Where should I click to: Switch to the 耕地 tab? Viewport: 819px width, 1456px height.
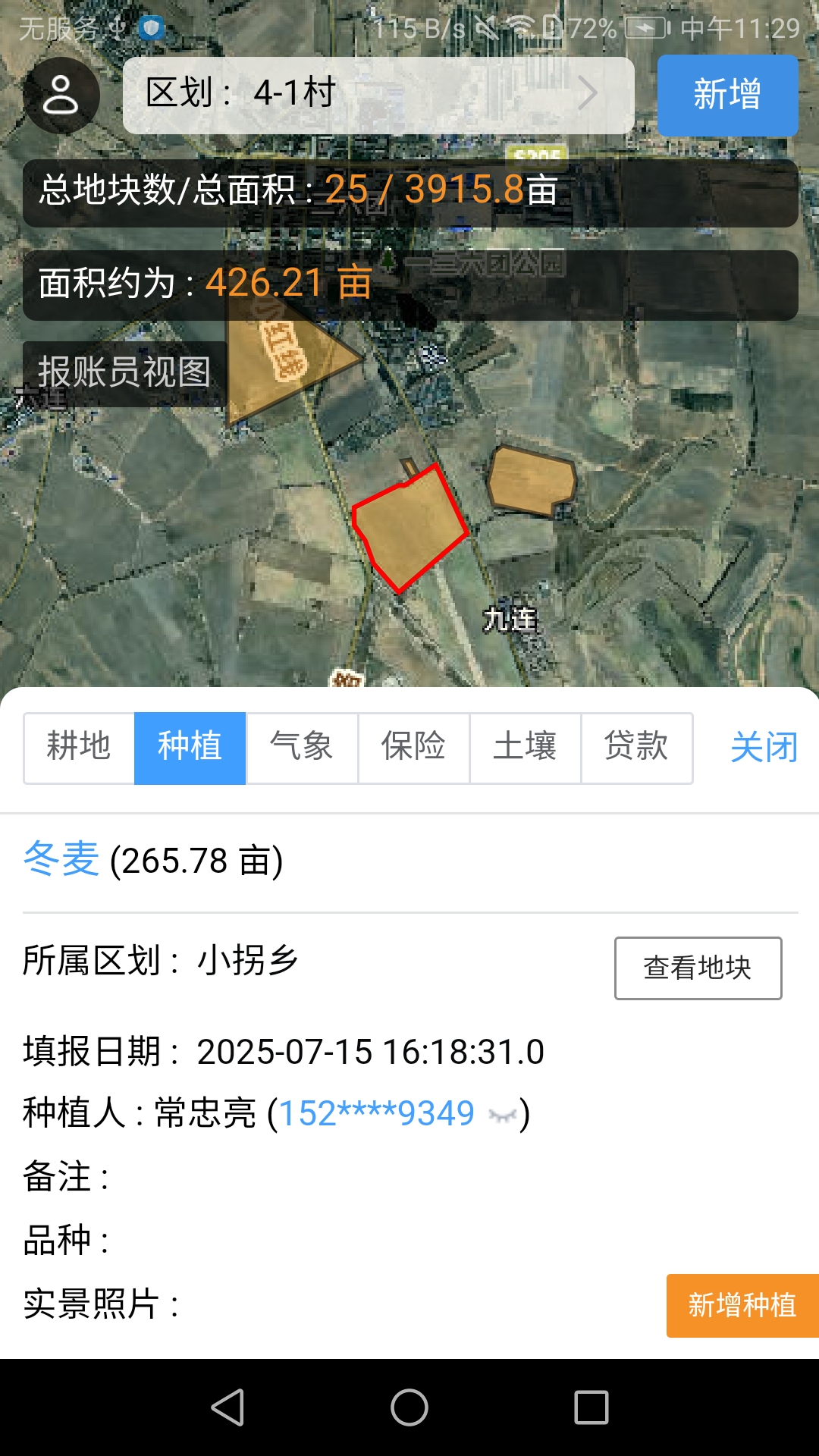(x=78, y=747)
